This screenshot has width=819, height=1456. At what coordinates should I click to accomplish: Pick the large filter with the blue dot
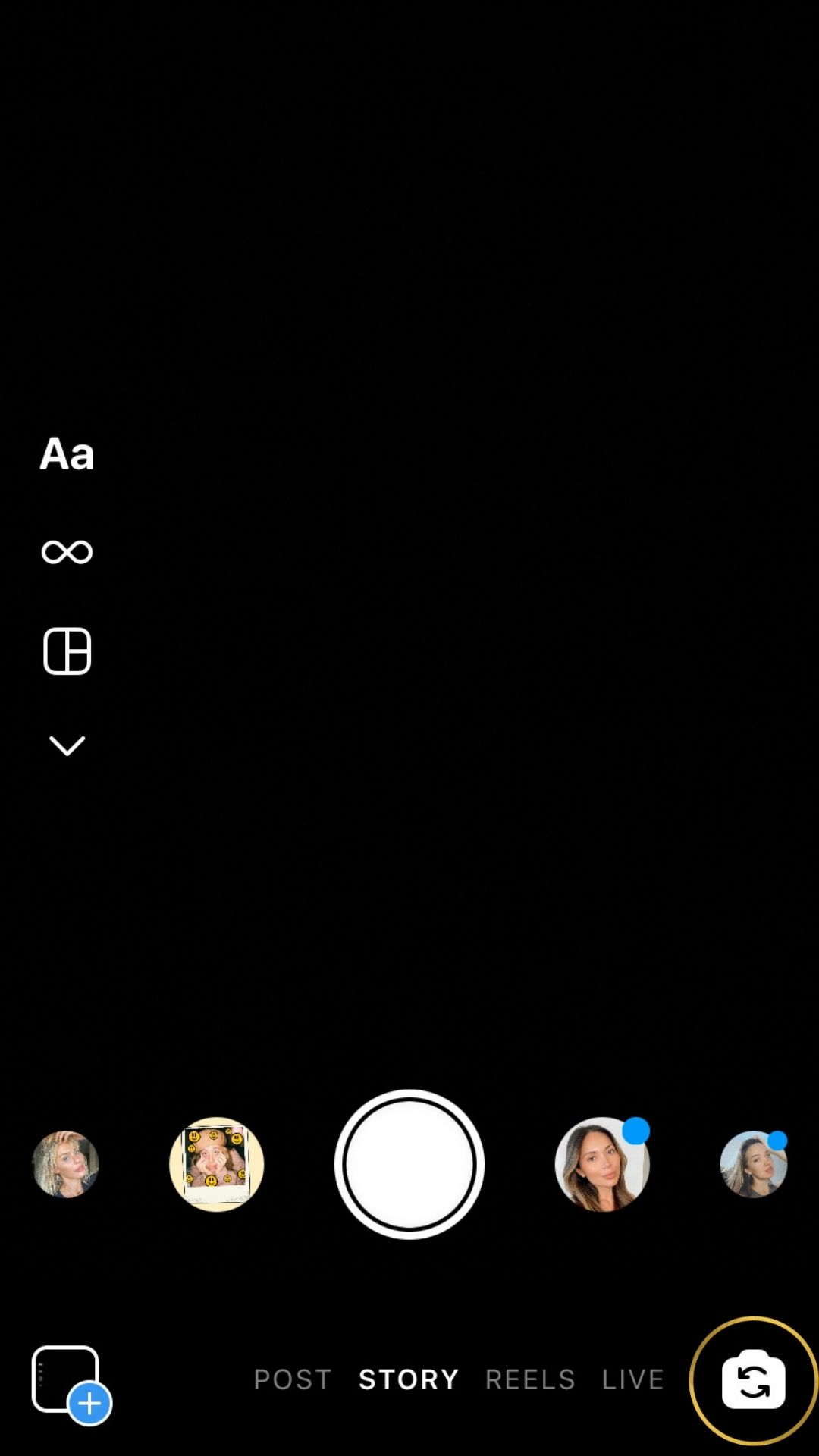pyautogui.click(x=602, y=1164)
